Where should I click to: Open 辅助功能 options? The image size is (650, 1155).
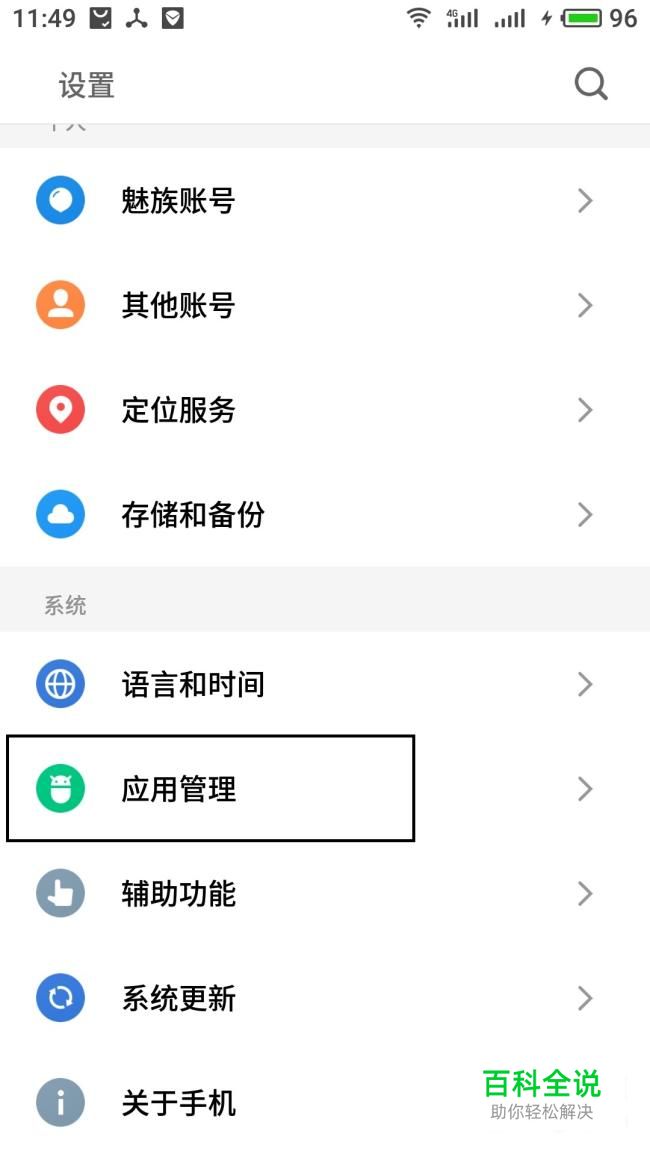178,893
